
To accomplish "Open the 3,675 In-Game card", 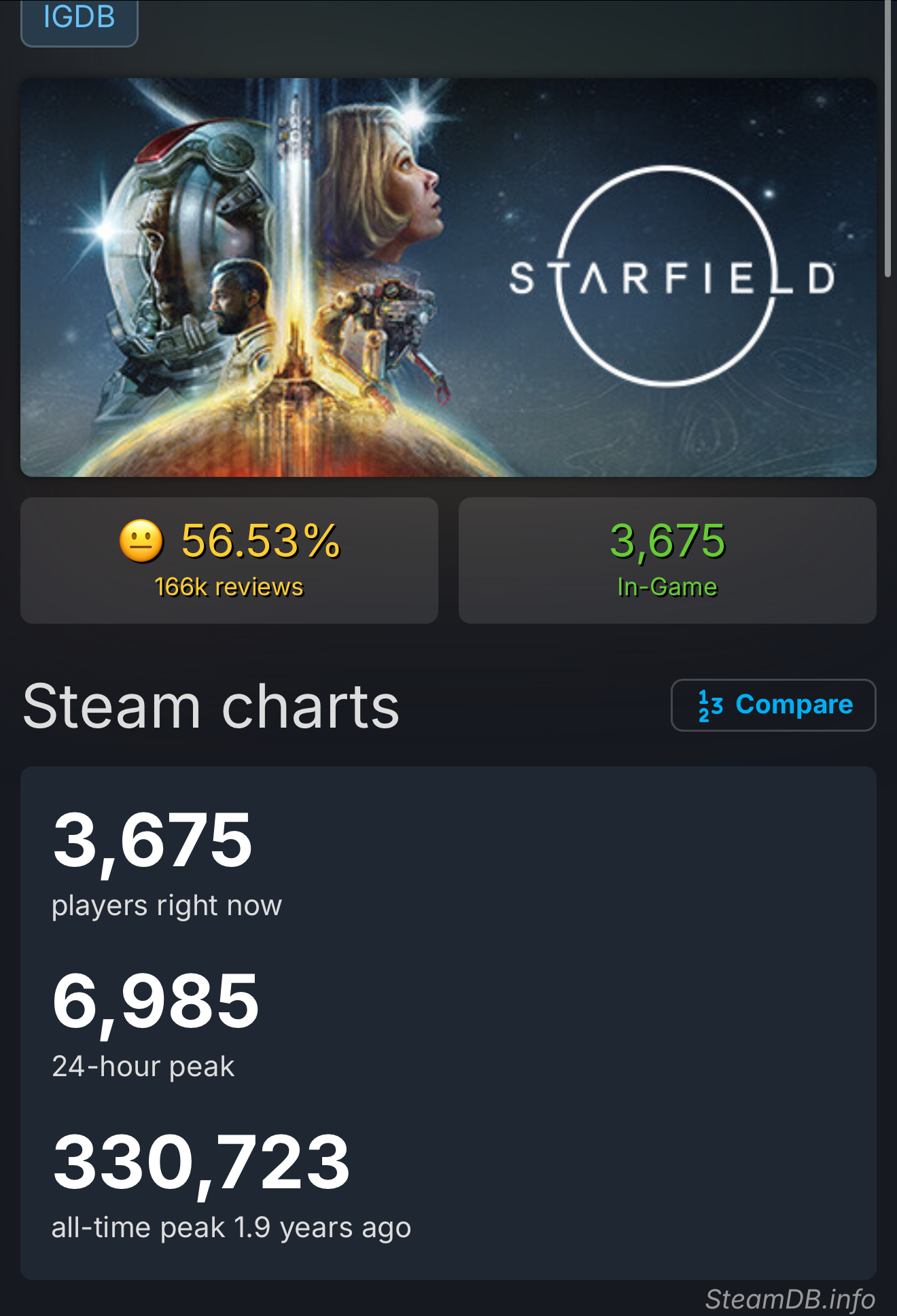I will [x=667, y=560].
